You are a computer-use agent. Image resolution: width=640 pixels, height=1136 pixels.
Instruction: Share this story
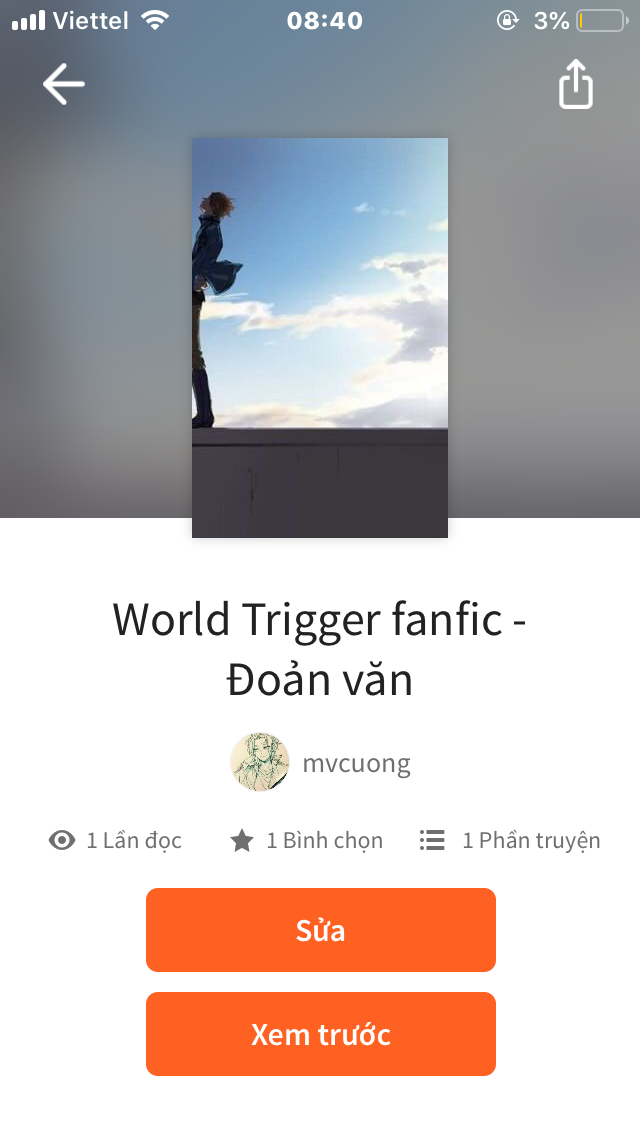tap(575, 85)
